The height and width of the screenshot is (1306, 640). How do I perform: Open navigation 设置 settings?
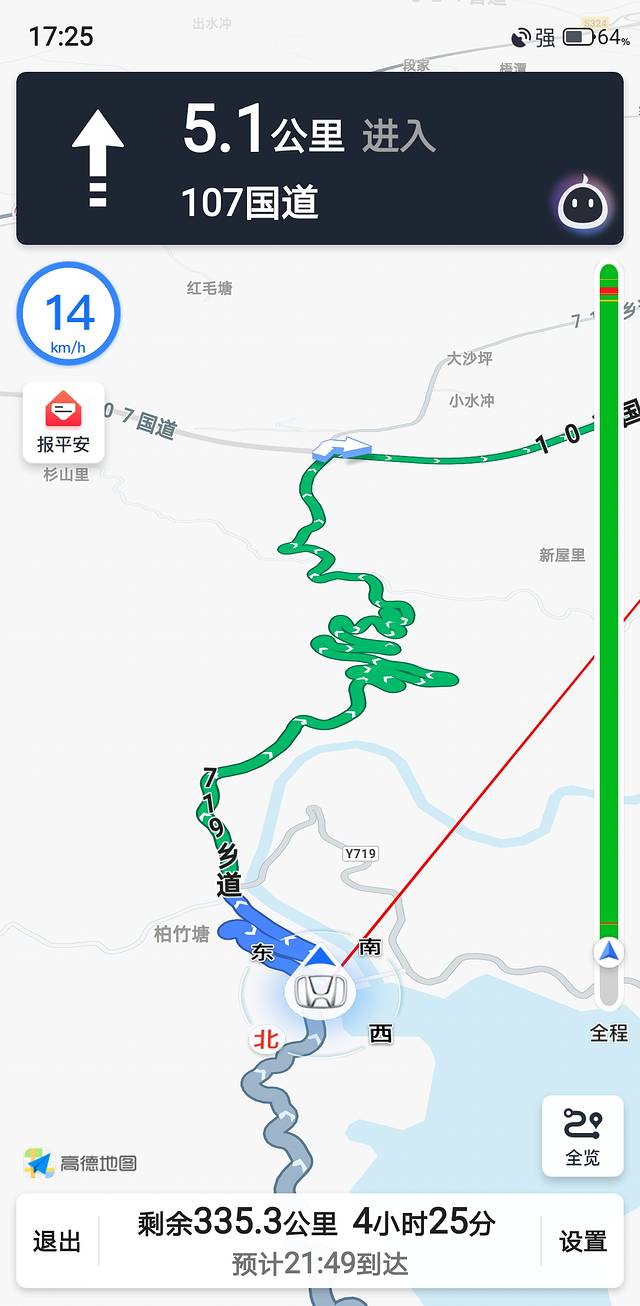[x=582, y=1241]
